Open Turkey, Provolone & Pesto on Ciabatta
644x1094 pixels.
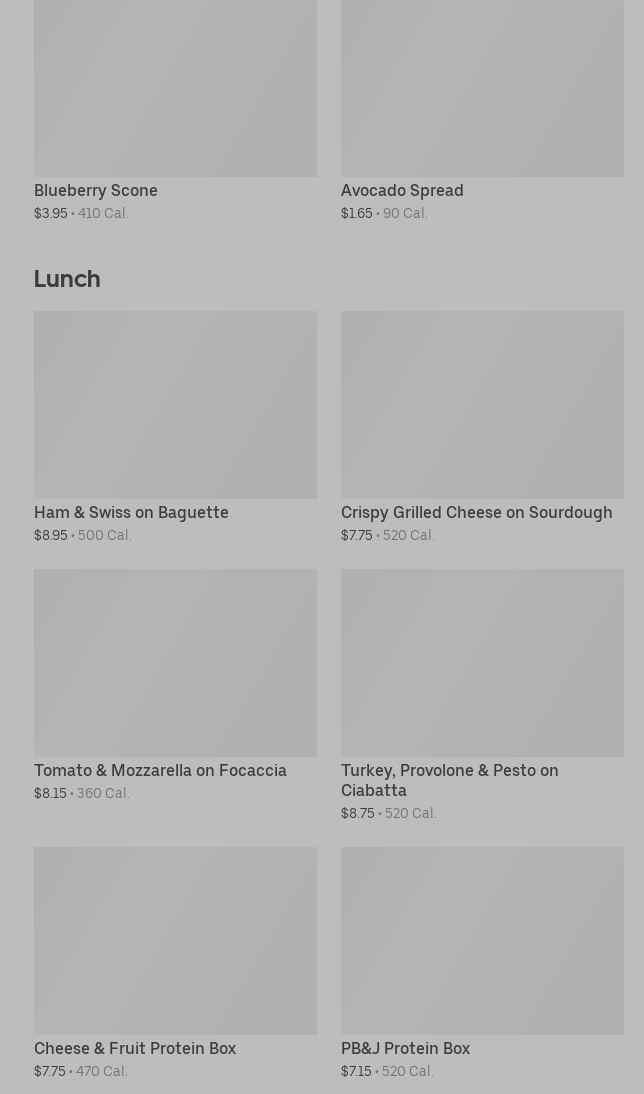482,695
